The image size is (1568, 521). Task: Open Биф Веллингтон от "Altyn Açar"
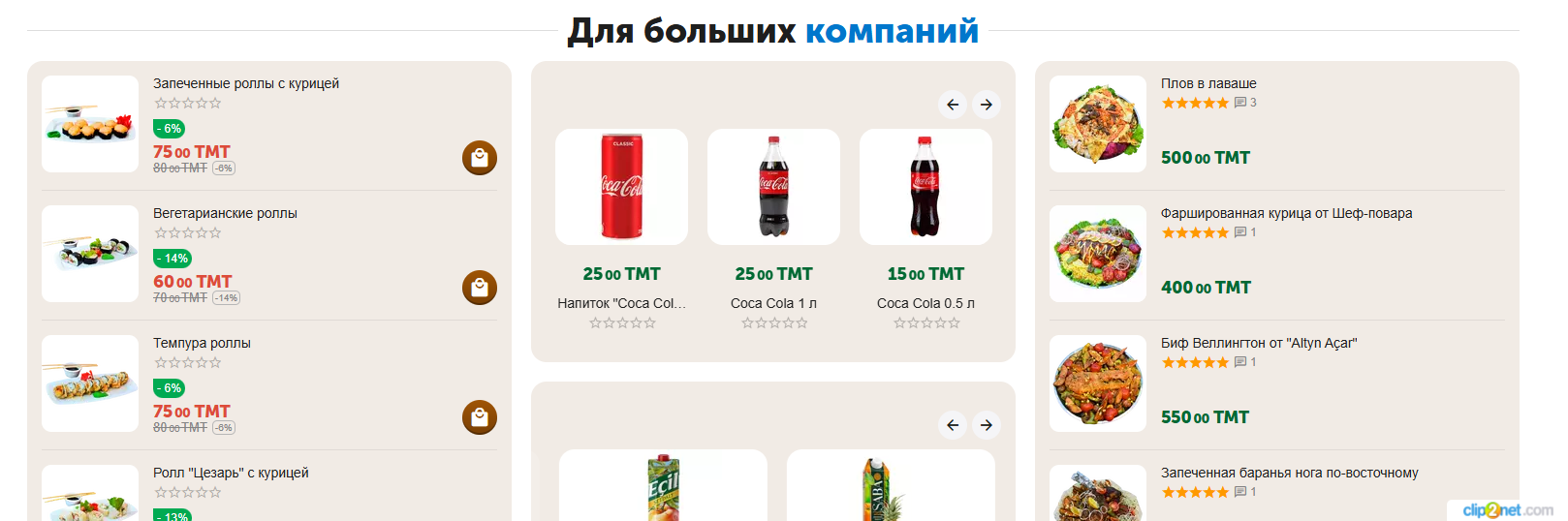pos(1259,344)
